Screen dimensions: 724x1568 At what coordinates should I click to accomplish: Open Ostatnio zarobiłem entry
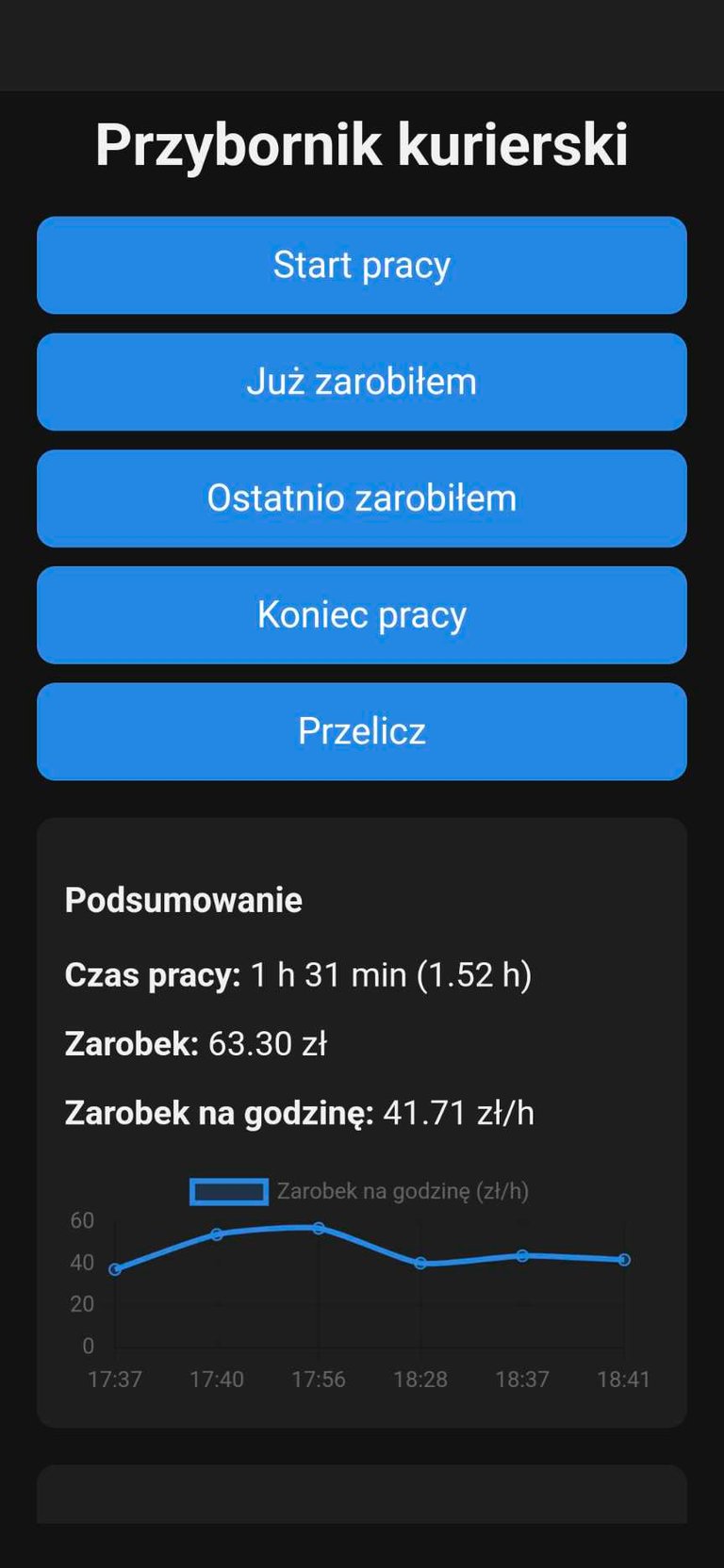pos(362,498)
